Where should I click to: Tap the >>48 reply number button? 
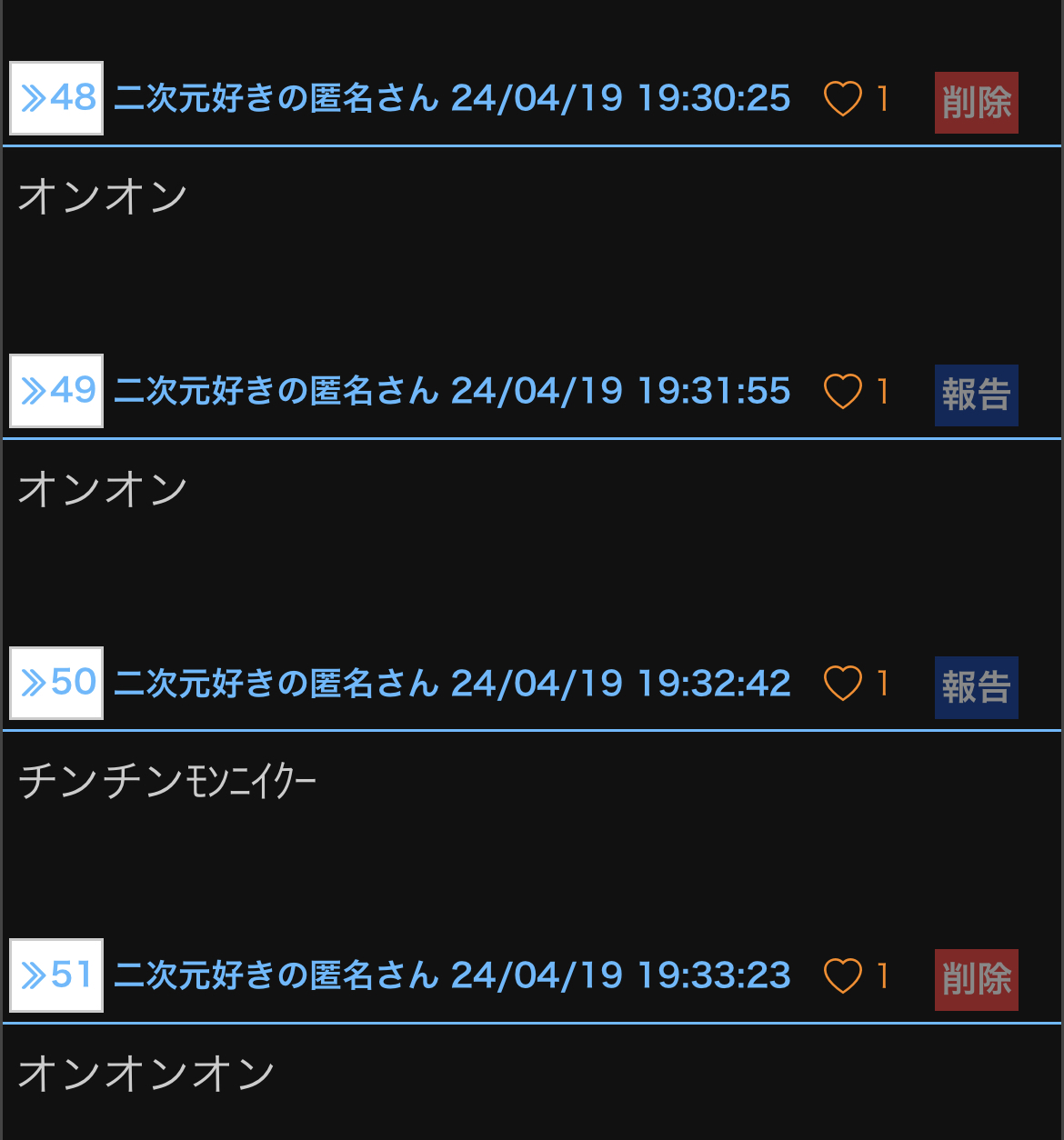click(56, 98)
